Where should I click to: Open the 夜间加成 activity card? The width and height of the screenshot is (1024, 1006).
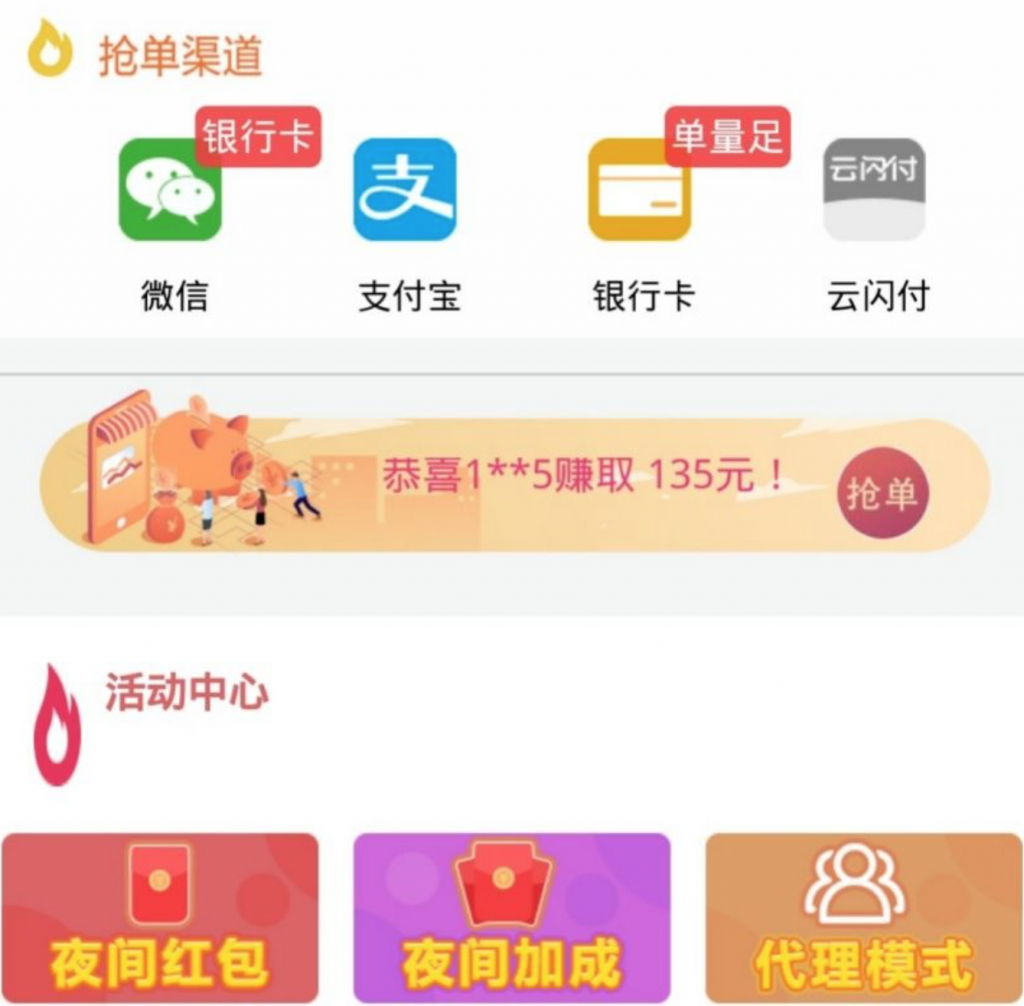[x=512, y=918]
